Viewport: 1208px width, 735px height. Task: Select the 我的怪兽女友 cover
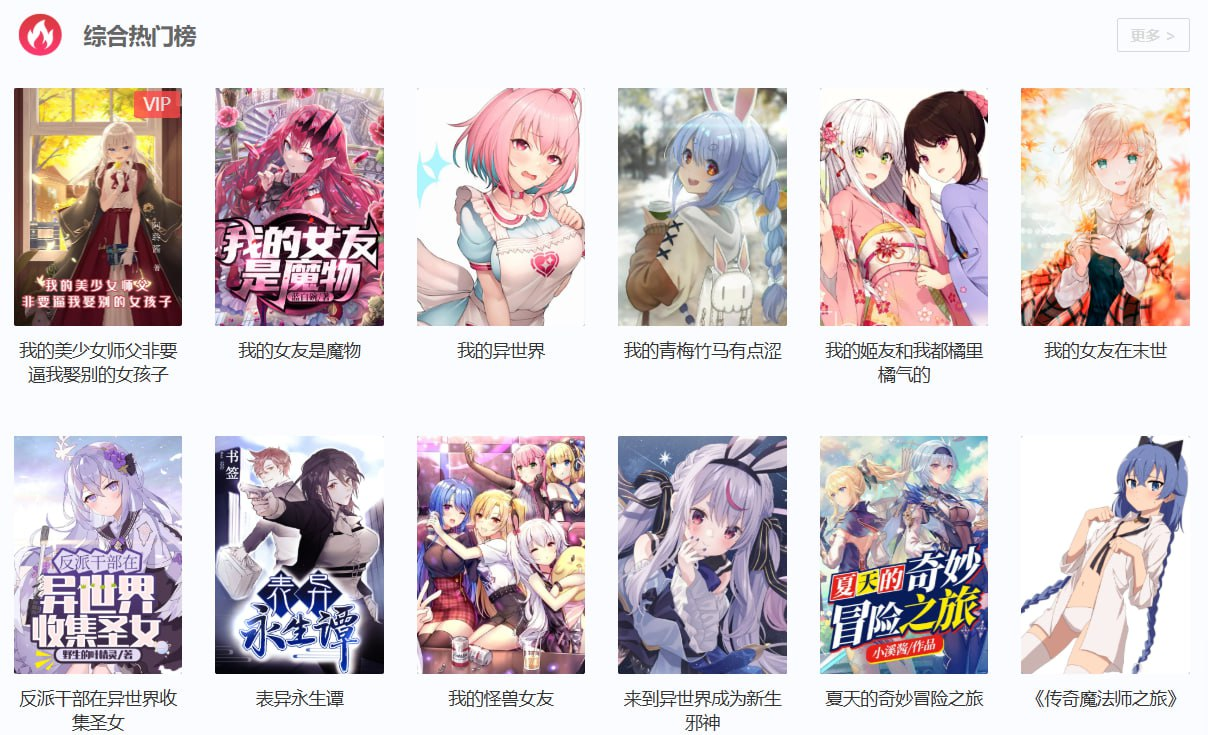tap(501, 555)
